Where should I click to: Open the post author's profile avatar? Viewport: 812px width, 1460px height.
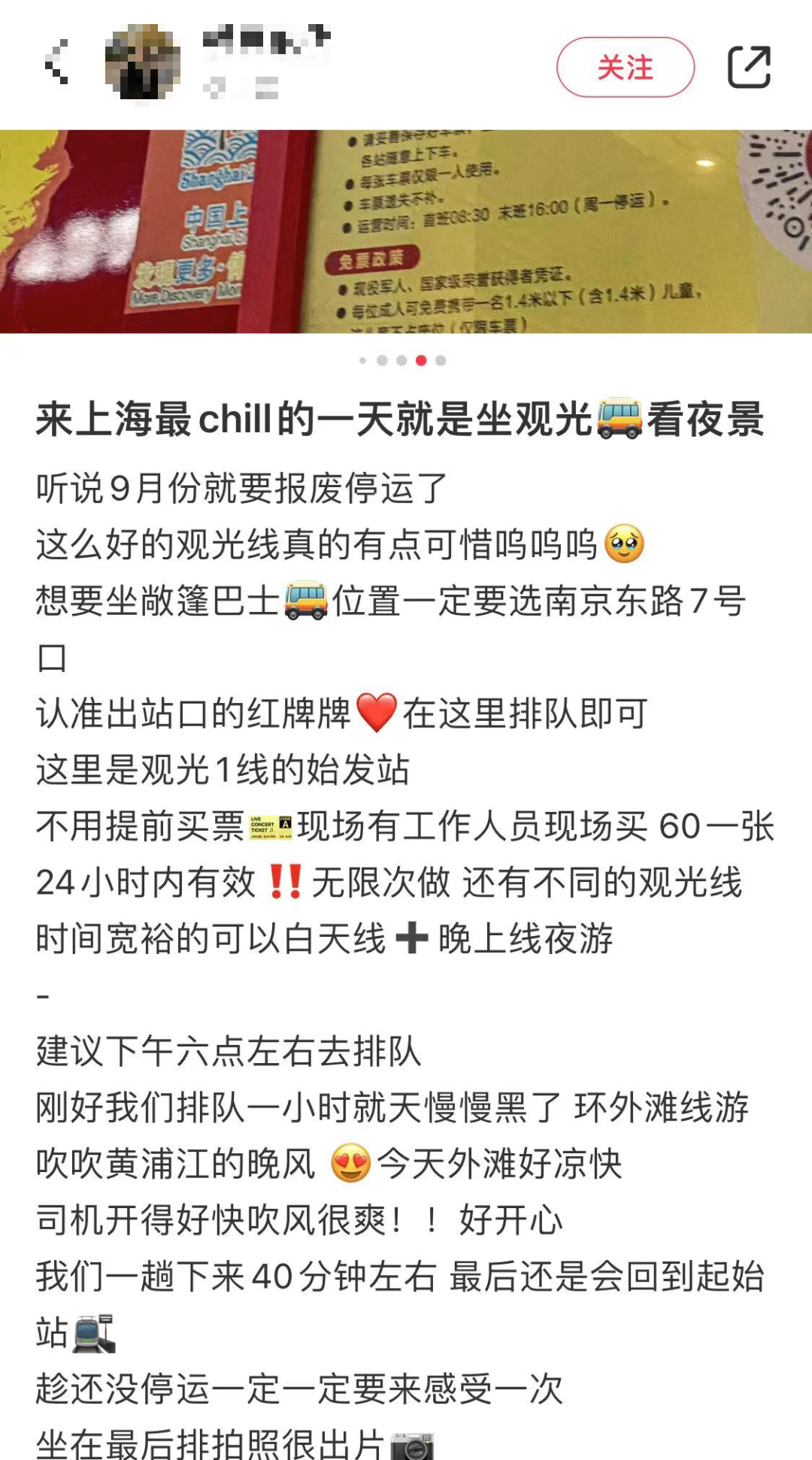point(142,63)
